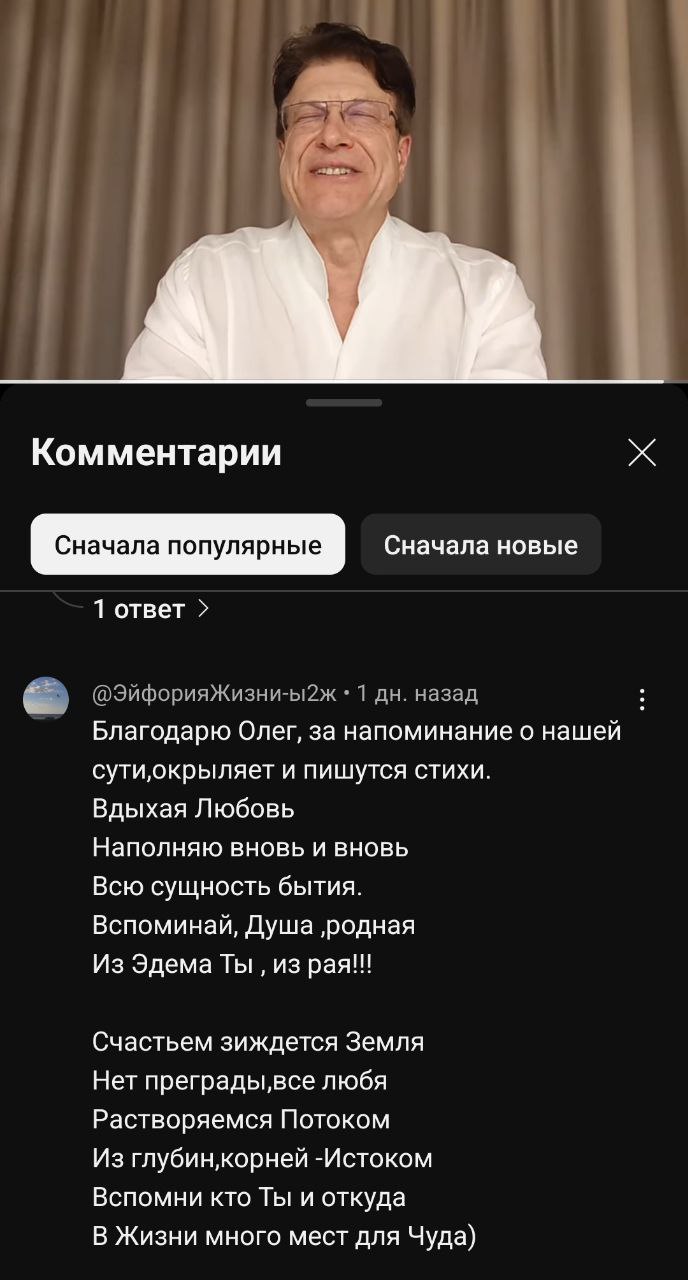Close the Комментарии panel

click(641, 453)
